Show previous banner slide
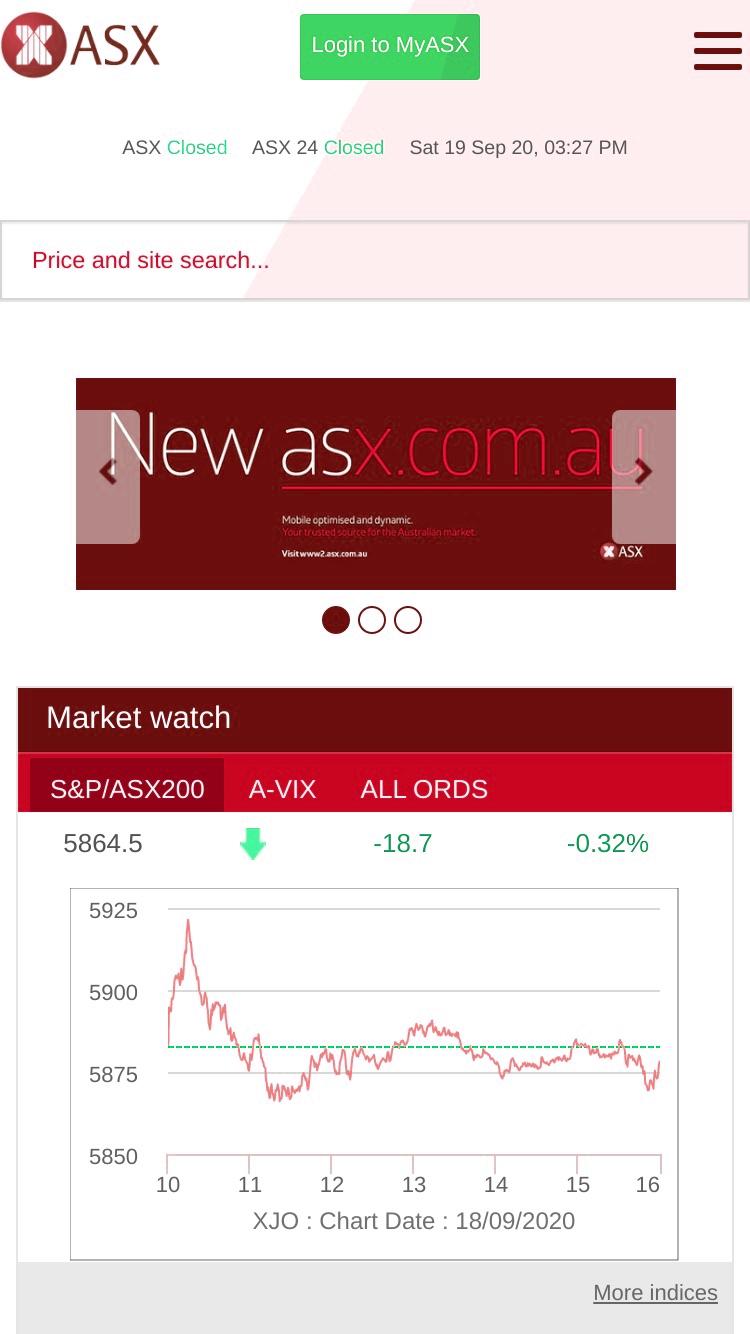The image size is (750, 1334). point(108,477)
